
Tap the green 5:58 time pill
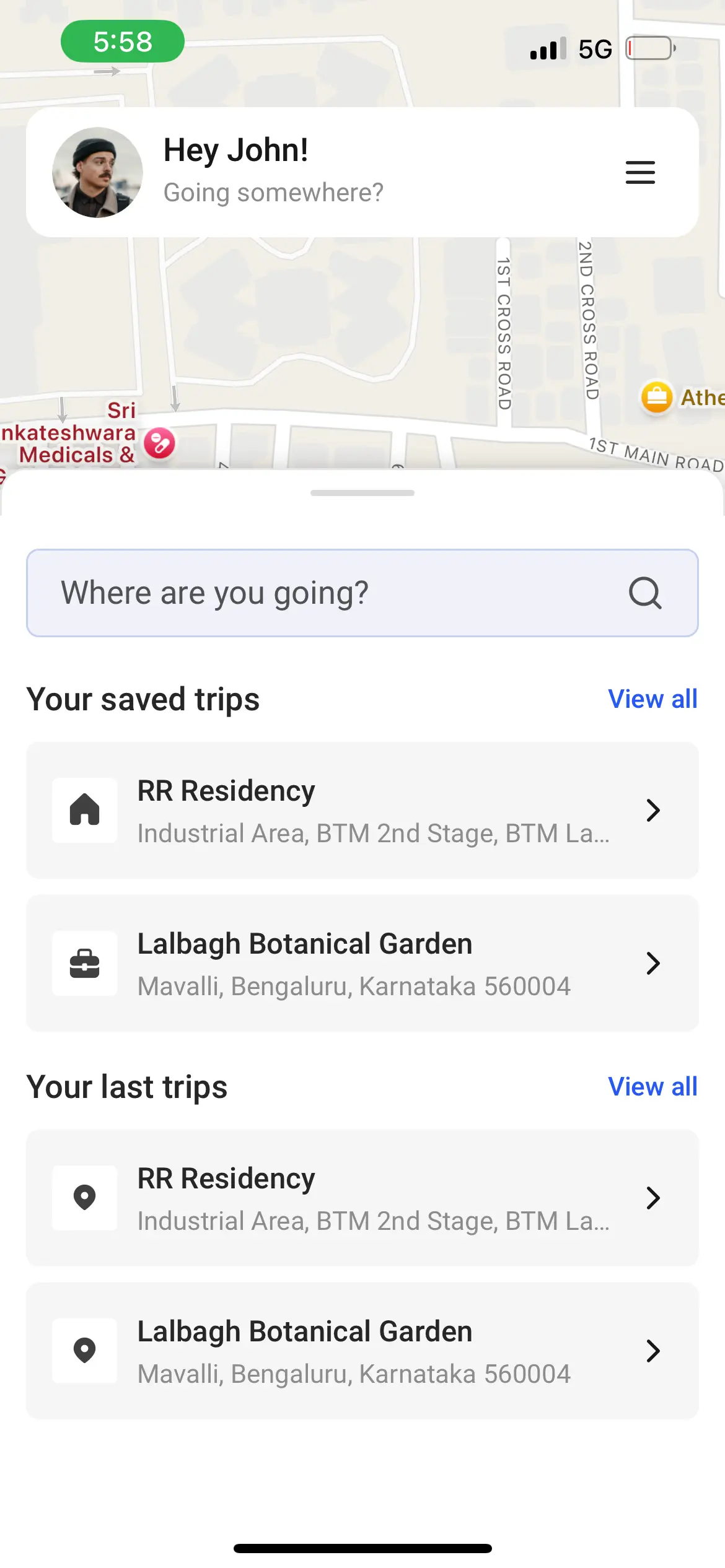(122, 41)
